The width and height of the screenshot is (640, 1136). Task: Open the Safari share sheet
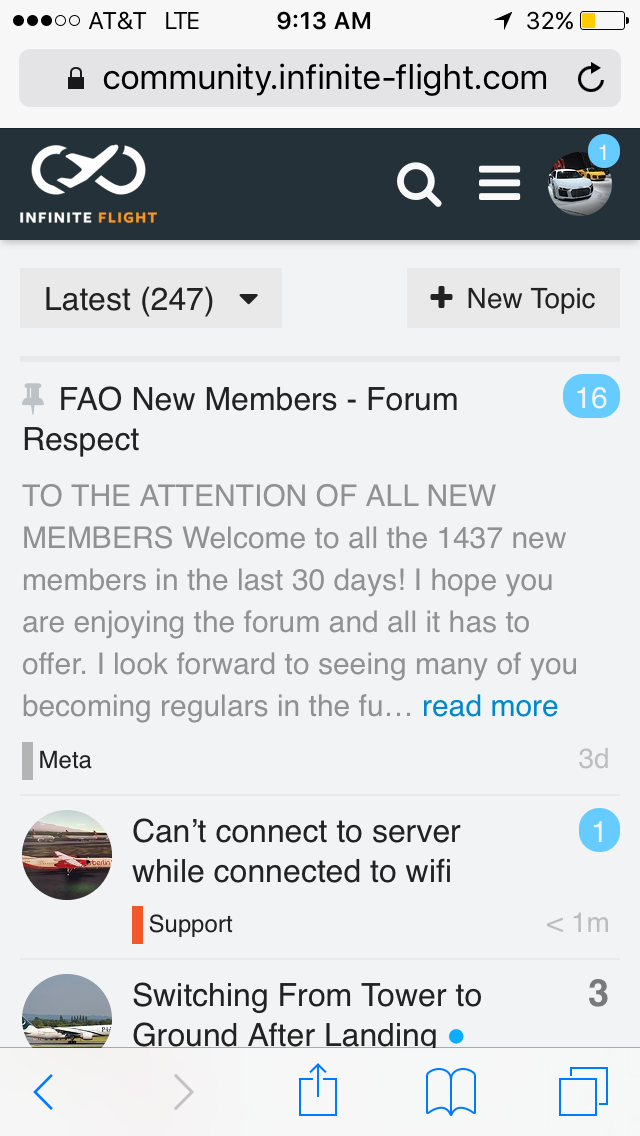(318, 1090)
